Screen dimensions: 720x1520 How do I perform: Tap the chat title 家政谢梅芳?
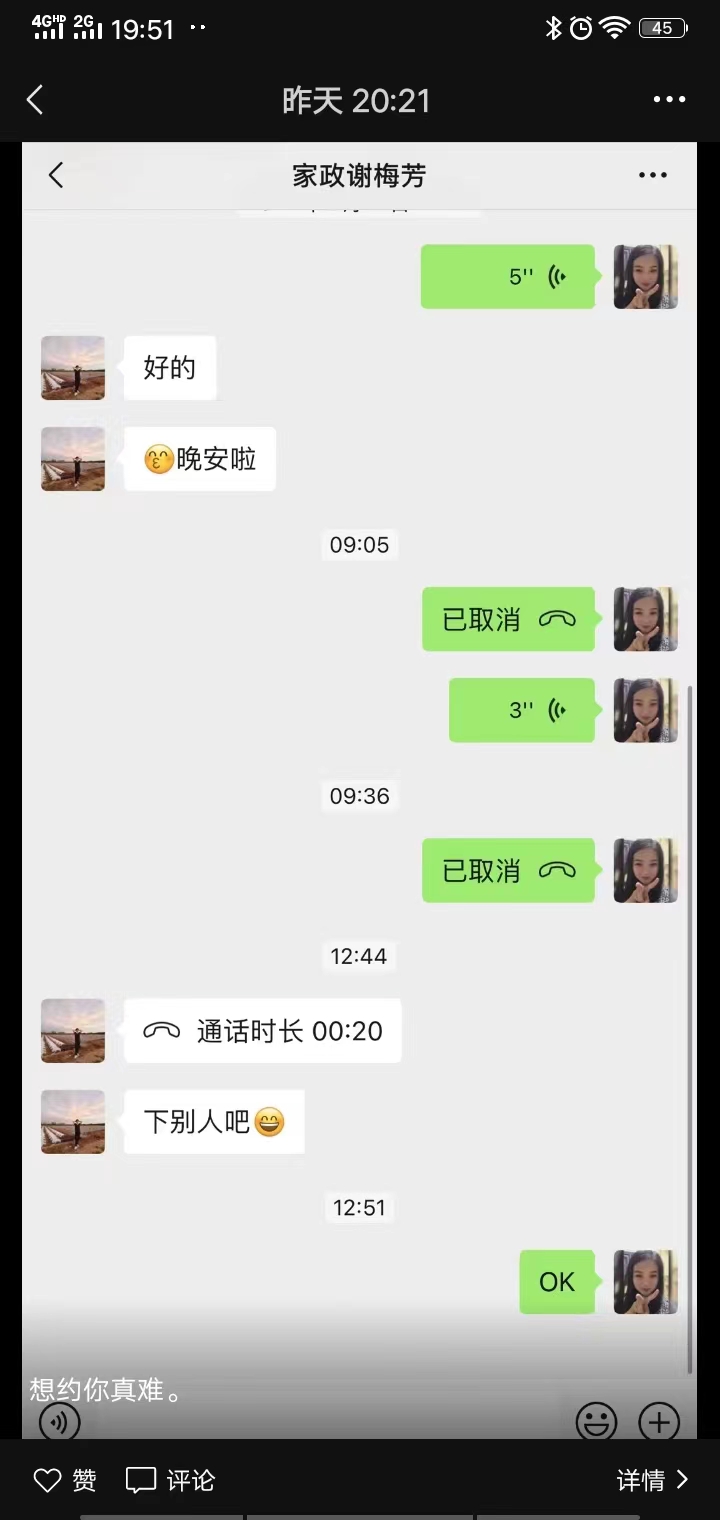tap(360, 175)
